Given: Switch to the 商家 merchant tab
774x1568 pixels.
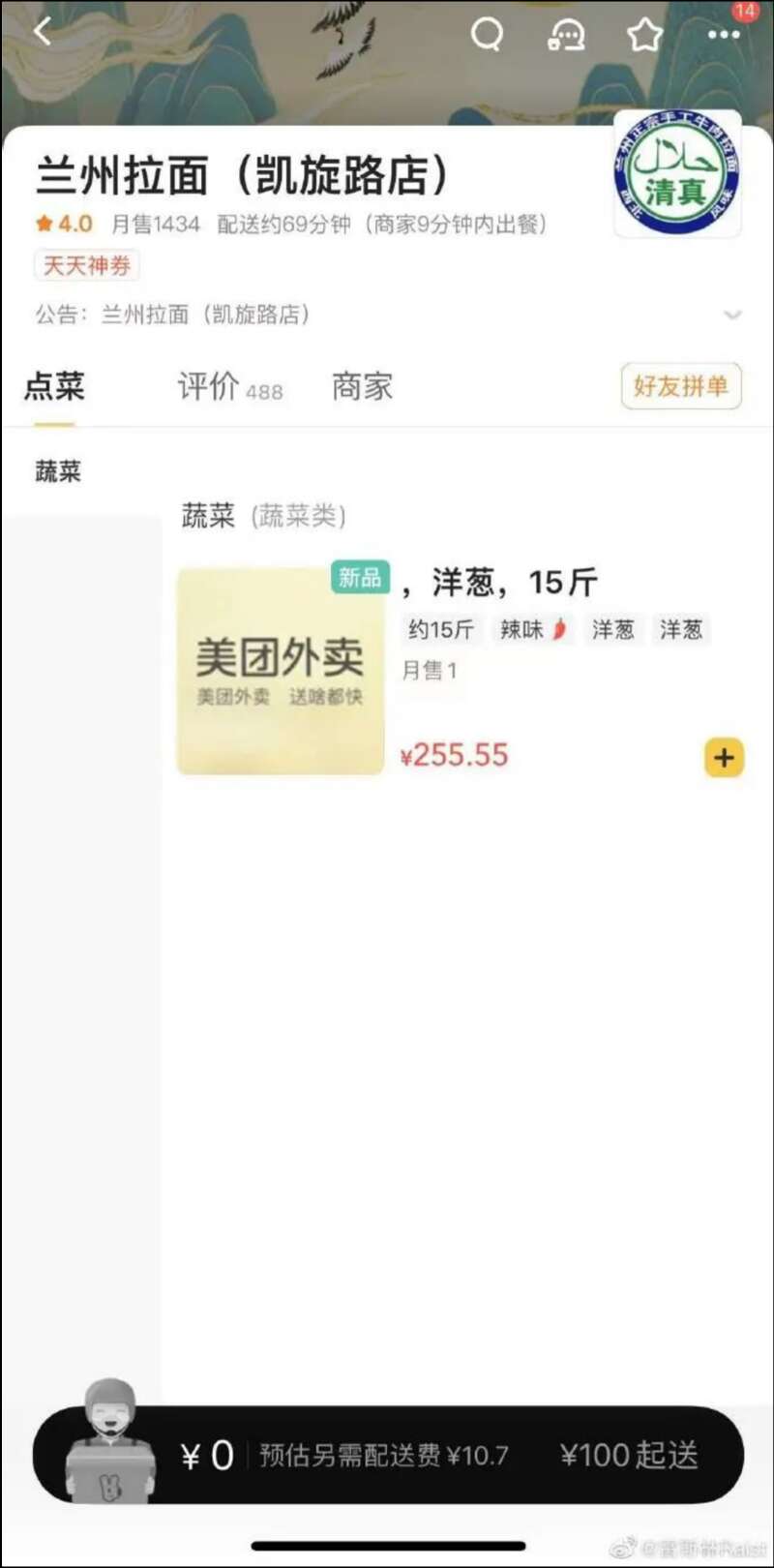Looking at the screenshot, I should pyautogui.click(x=362, y=387).
